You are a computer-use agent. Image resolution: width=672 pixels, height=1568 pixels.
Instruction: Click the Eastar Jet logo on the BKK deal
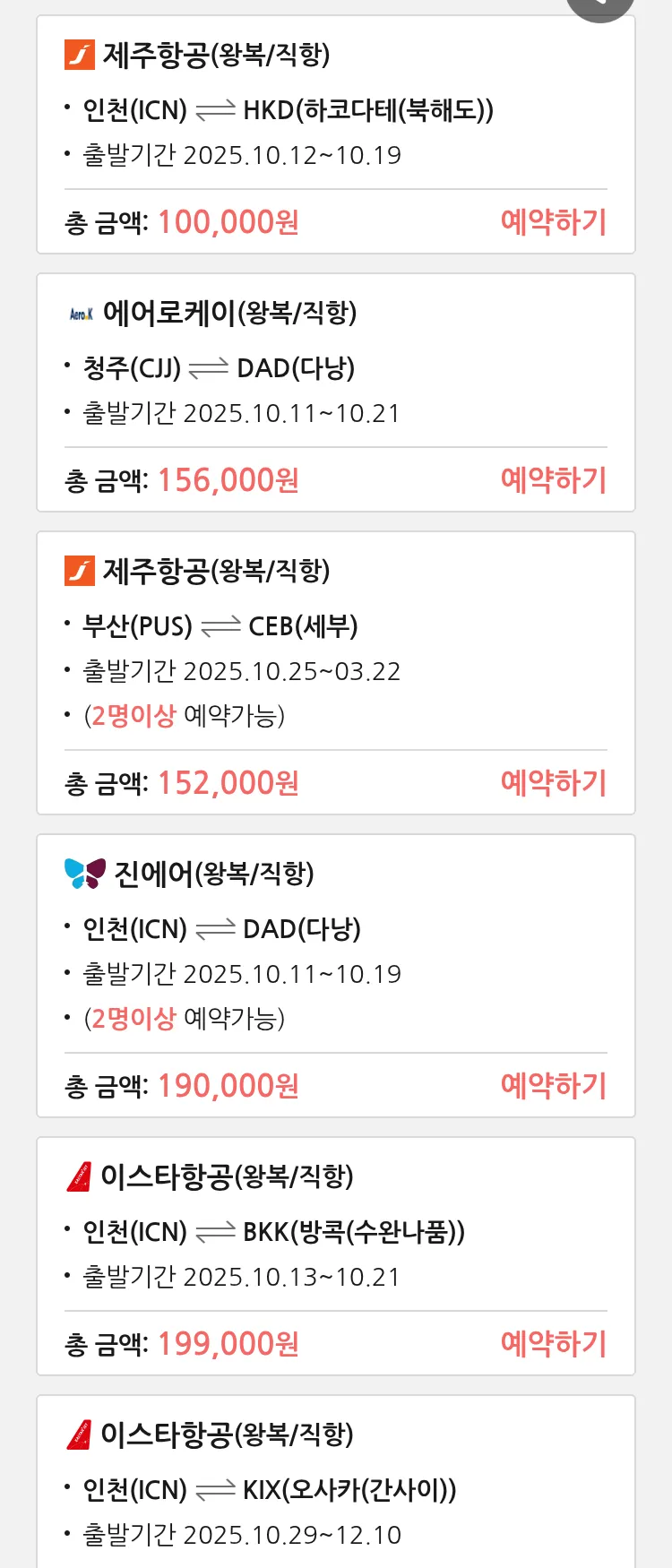tap(80, 1175)
